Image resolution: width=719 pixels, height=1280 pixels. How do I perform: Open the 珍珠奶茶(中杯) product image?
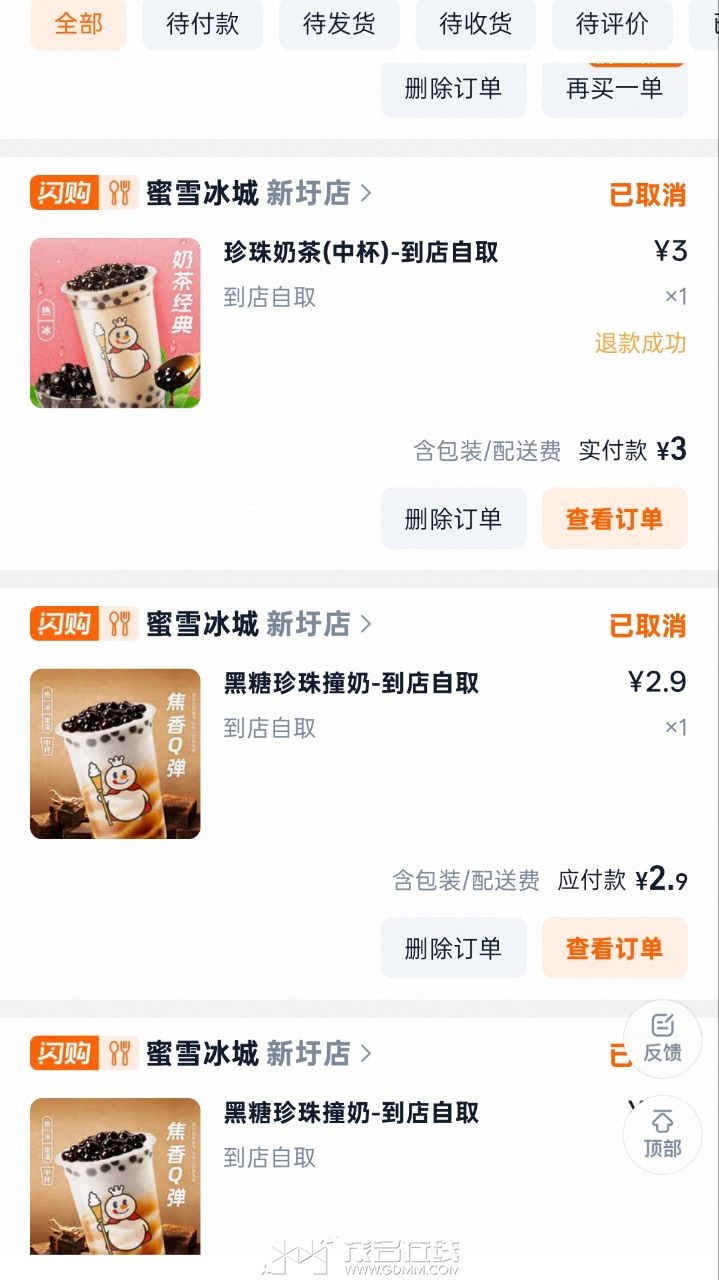pyautogui.click(x=115, y=323)
